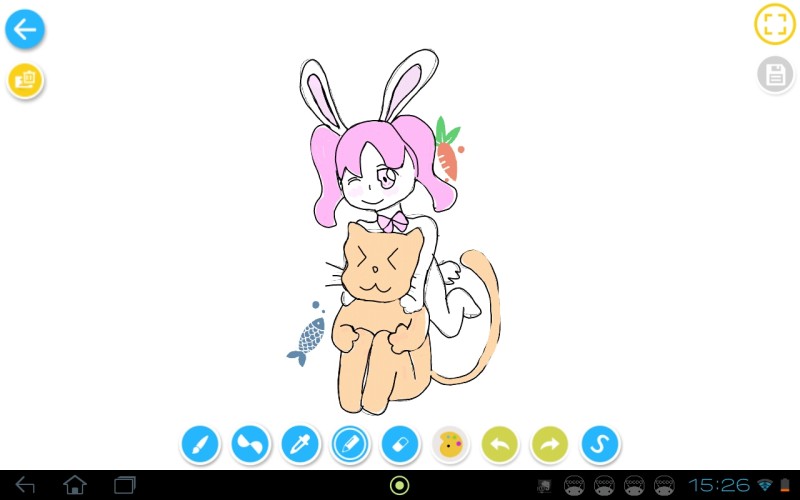Save the drawing with the disk icon

point(774,75)
